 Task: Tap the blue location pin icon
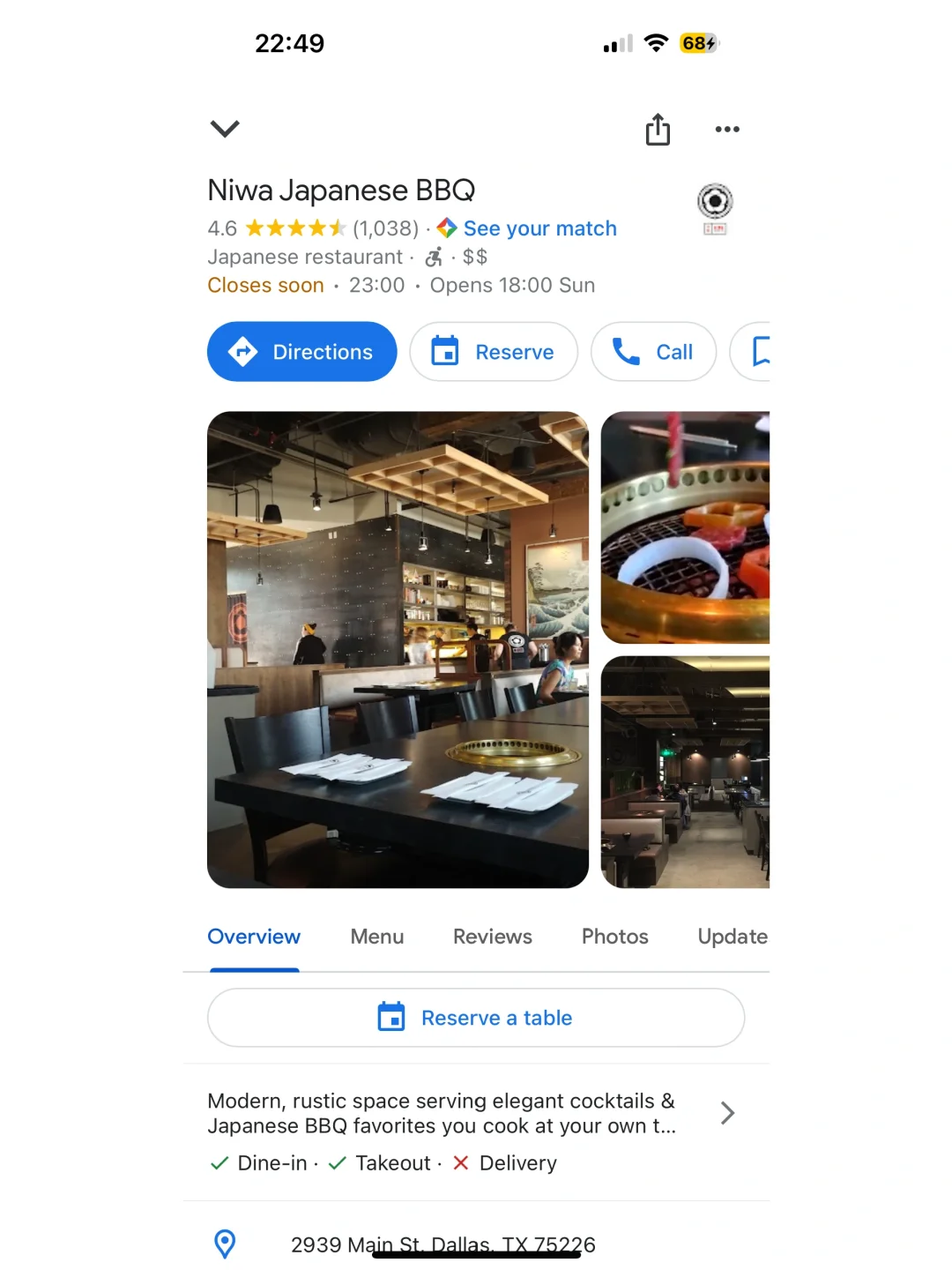pos(225,1244)
